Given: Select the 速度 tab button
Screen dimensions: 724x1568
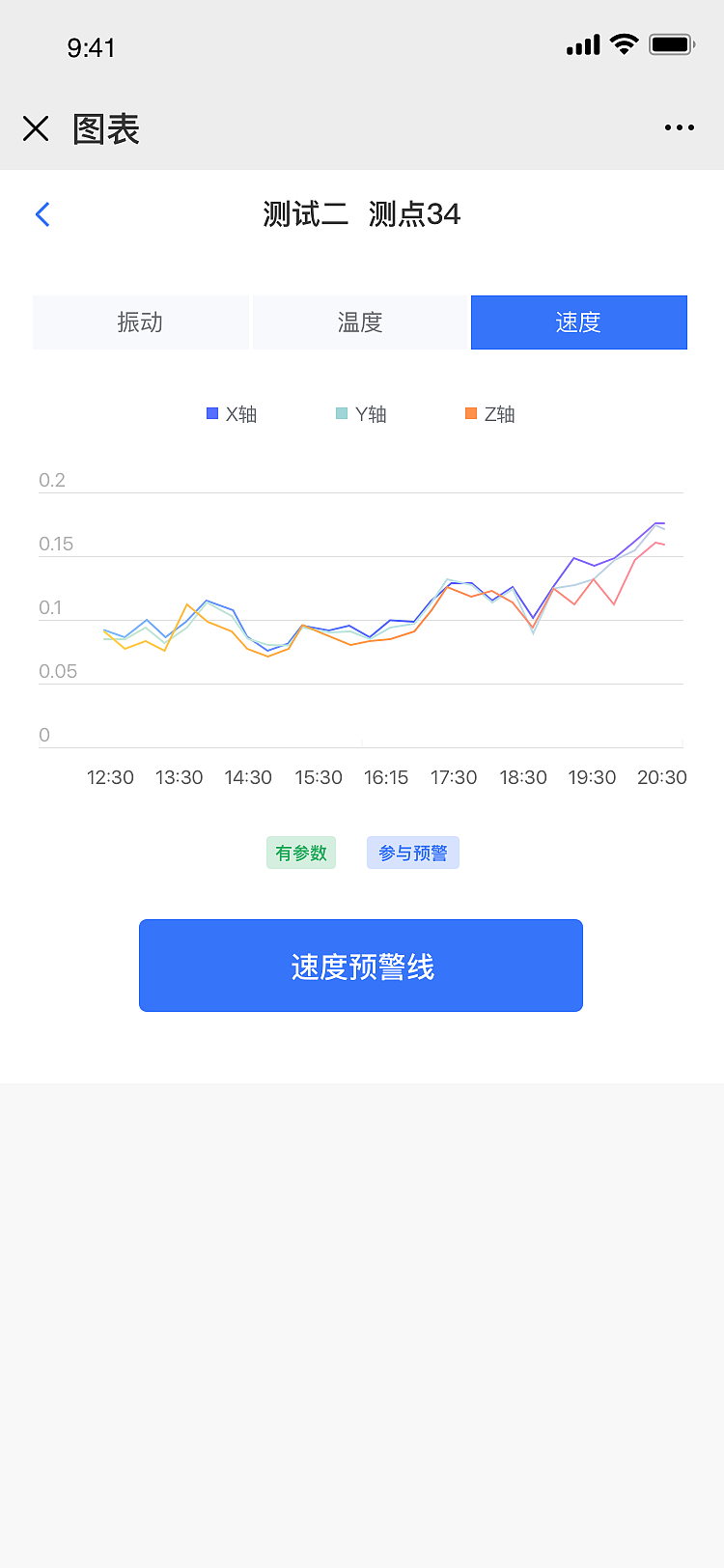Looking at the screenshot, I should click(x=578, y=322).
